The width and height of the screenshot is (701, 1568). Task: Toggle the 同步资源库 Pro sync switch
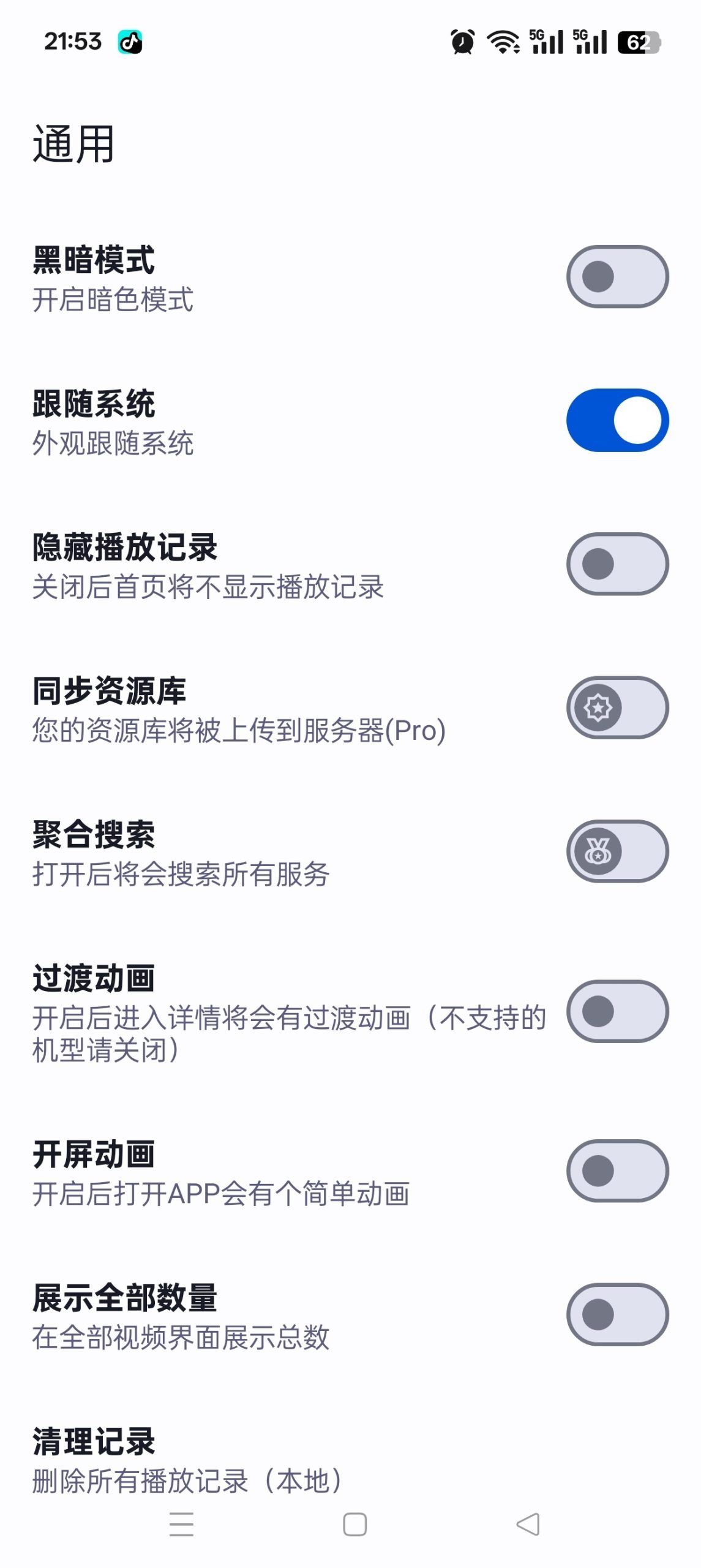click(616, 707)
